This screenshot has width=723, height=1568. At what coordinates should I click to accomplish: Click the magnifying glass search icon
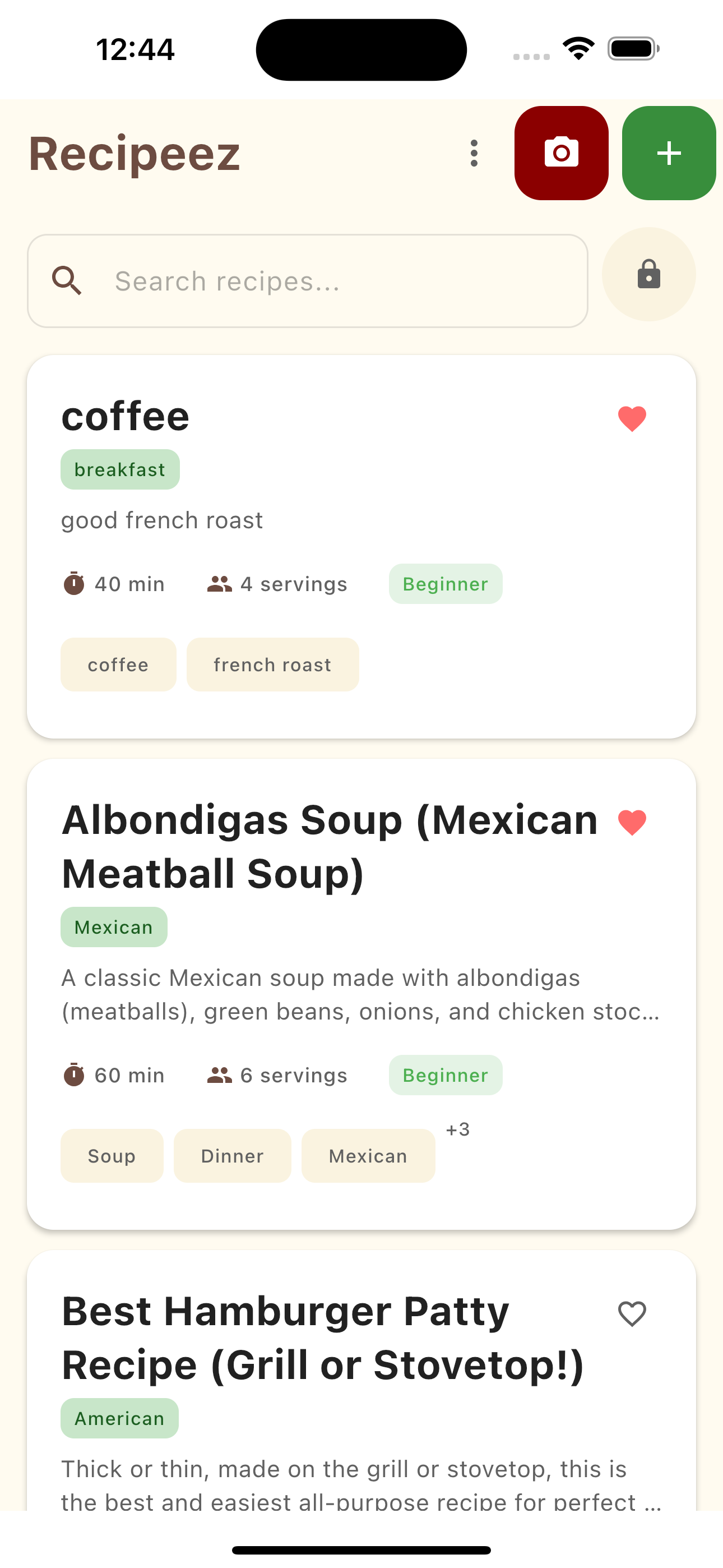(68, 280)
